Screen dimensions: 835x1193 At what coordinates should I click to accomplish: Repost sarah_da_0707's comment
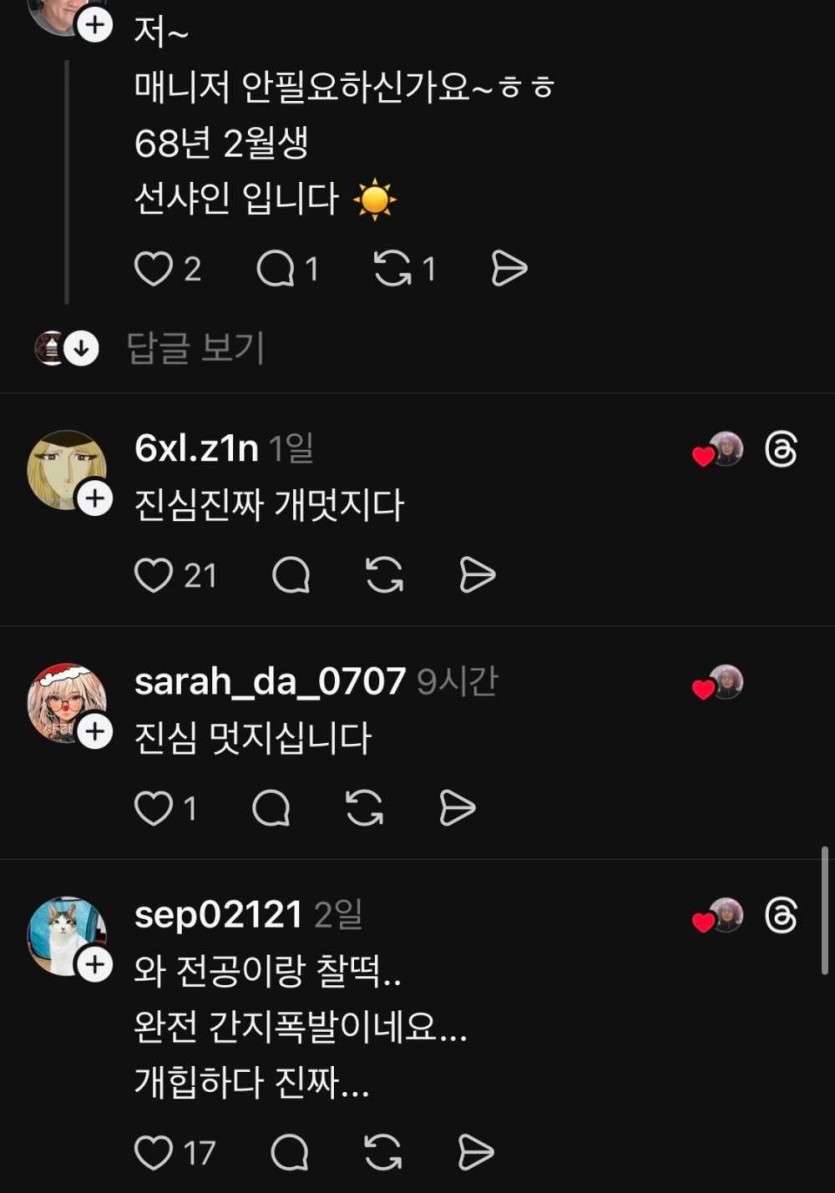364,808
